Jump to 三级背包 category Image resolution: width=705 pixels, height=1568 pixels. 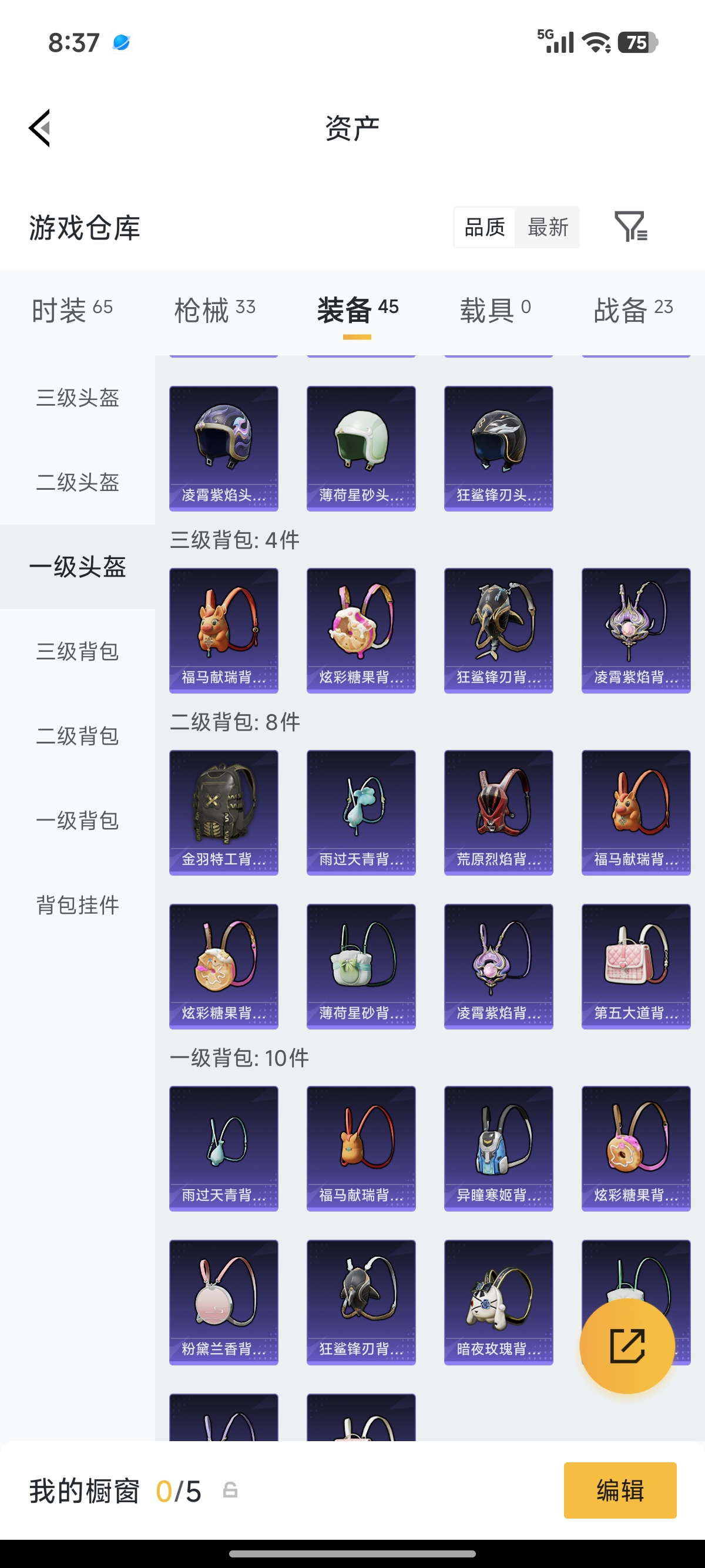[78, 651]
